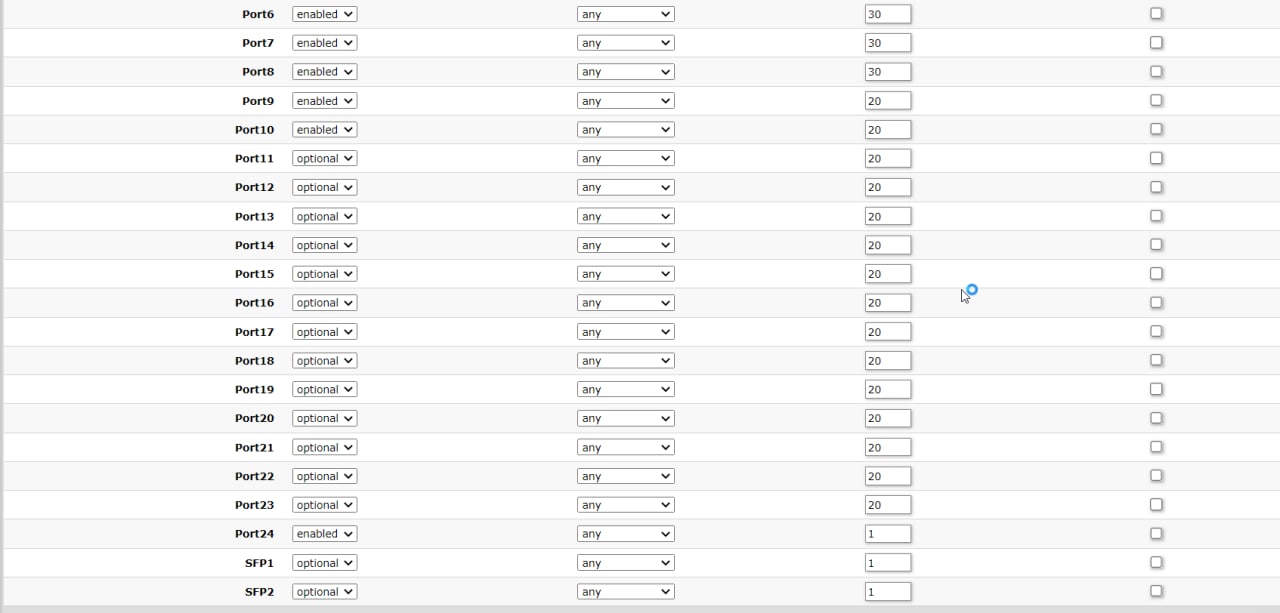Open the SFP2 'any' dropdown
Viewport: 1280px width, 613px height.
point(626,592)
